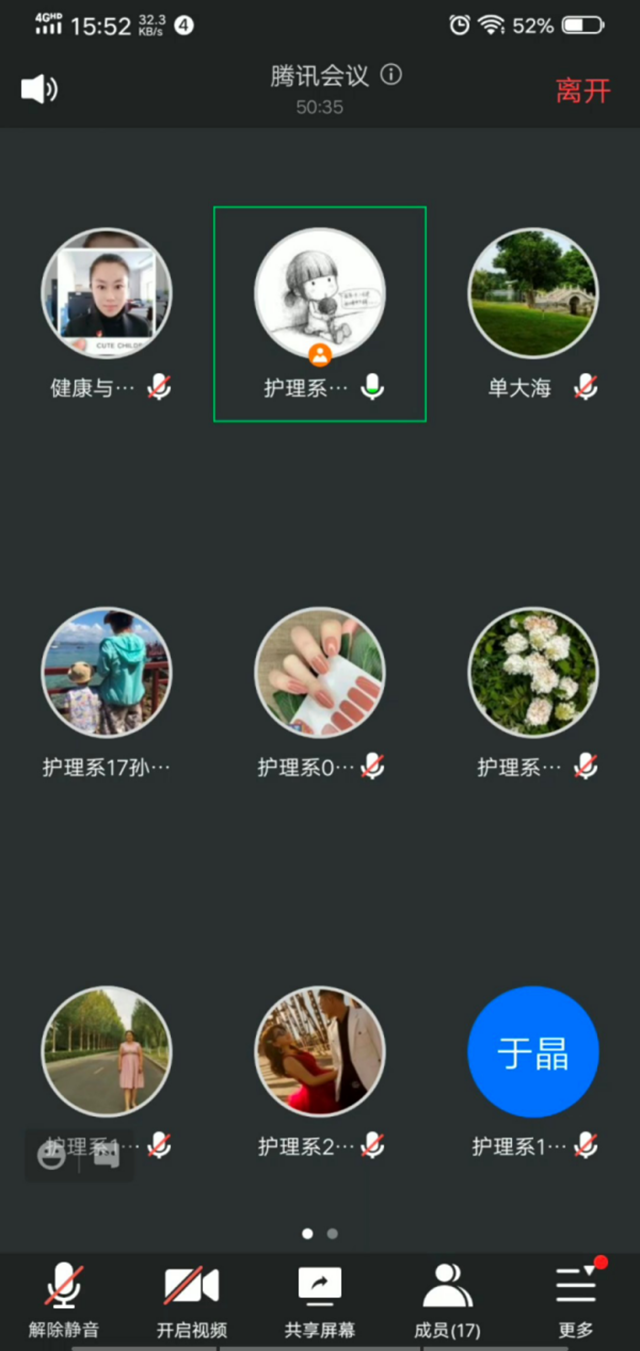Screen dimensions: 640x1351
Task: Select the white flowers avatar participant
Action: click(x=533, y=672)
